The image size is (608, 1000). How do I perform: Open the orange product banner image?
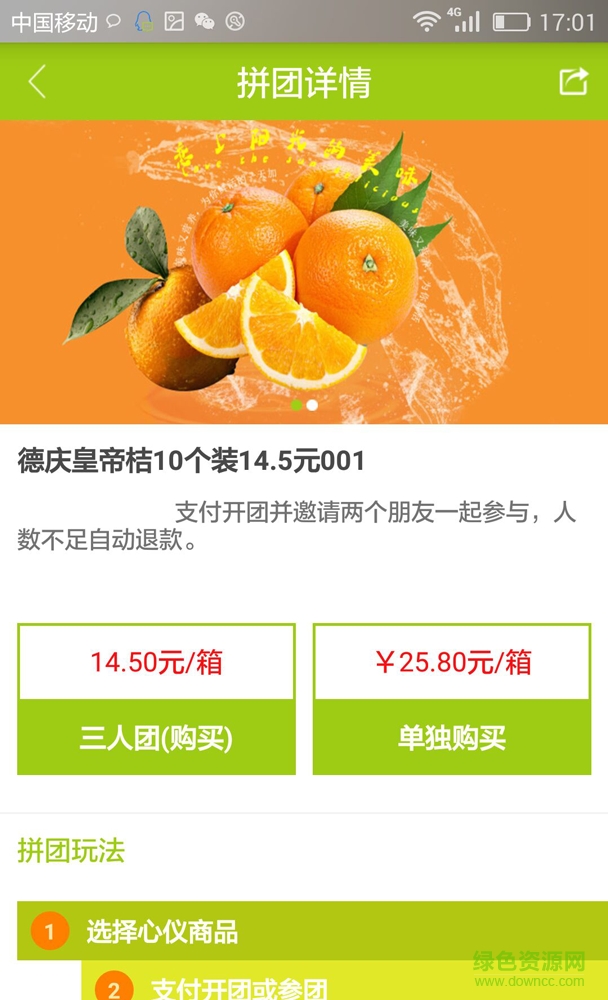[304, 272]
